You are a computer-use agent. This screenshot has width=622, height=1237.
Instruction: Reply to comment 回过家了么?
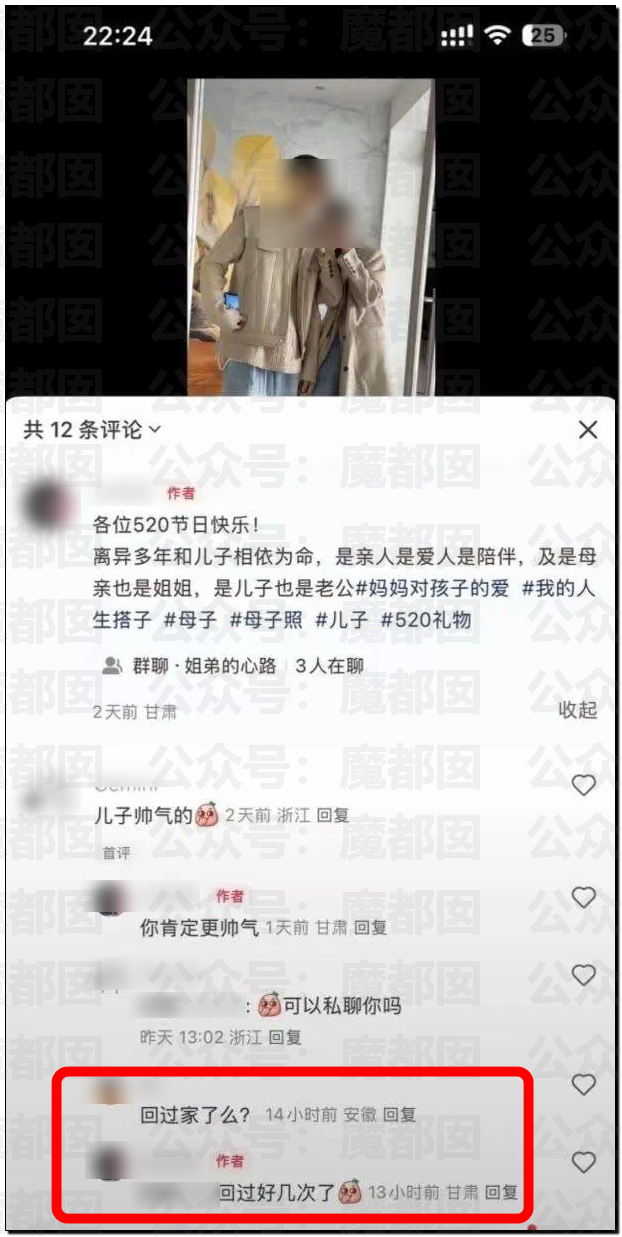[x=399, y=1114]
